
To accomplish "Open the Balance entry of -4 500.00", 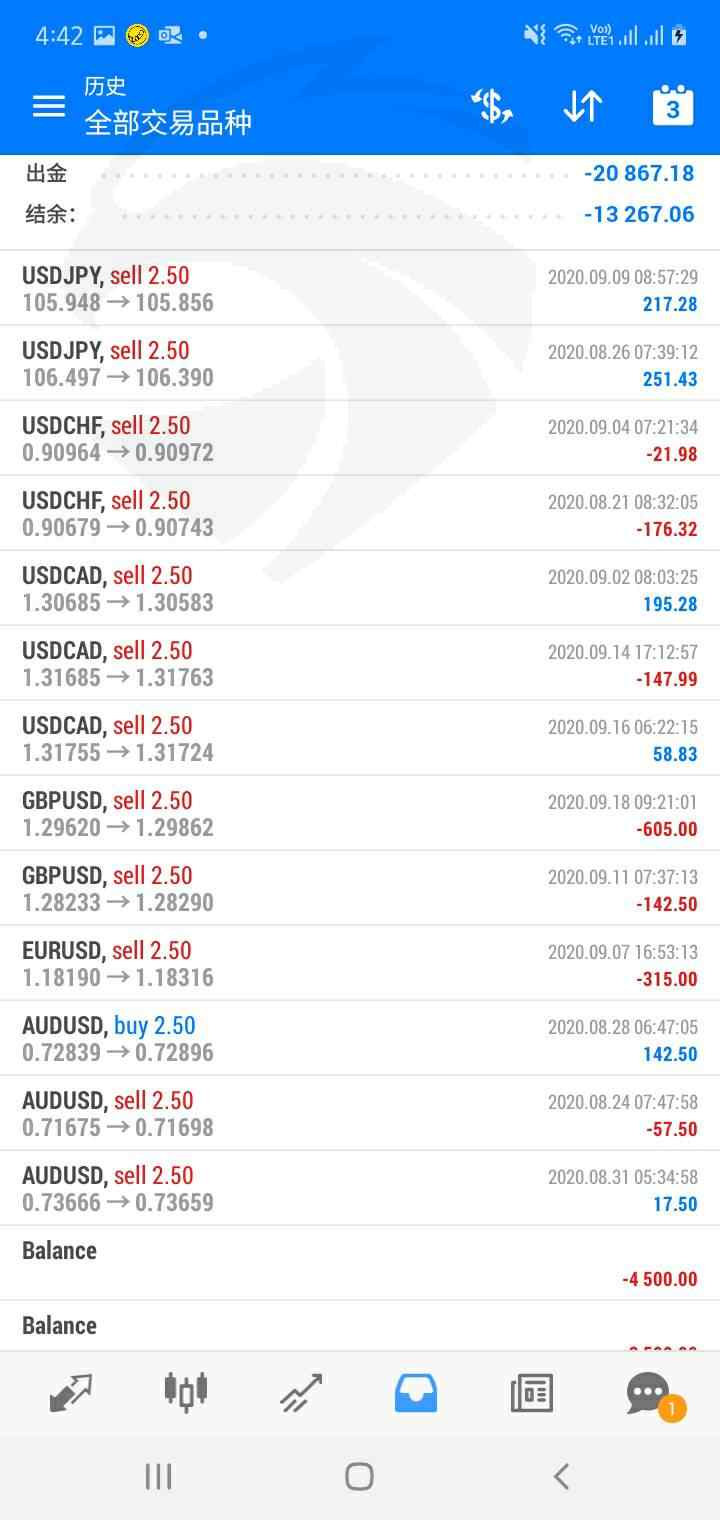I will click(360, 1263).
